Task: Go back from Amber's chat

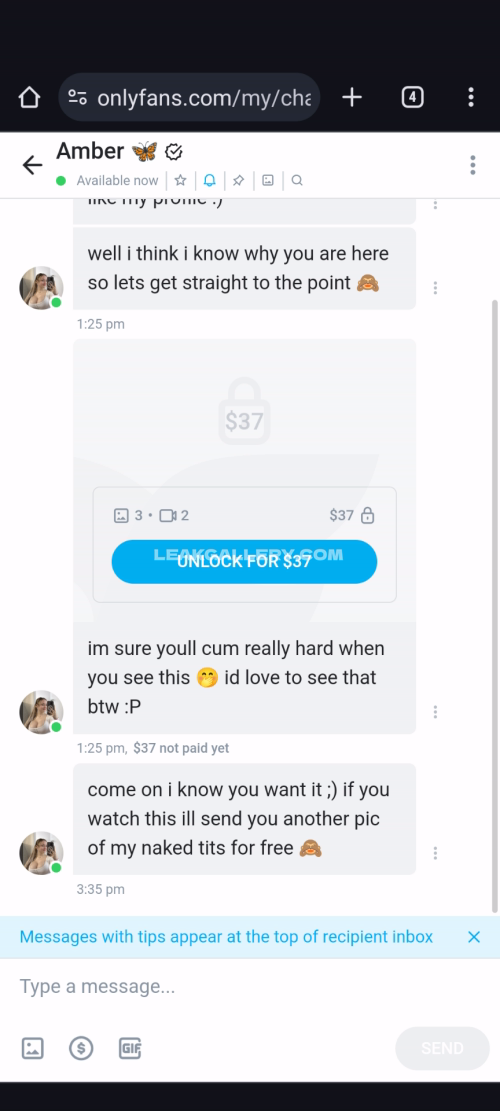Action: click(x=32, y=165)
